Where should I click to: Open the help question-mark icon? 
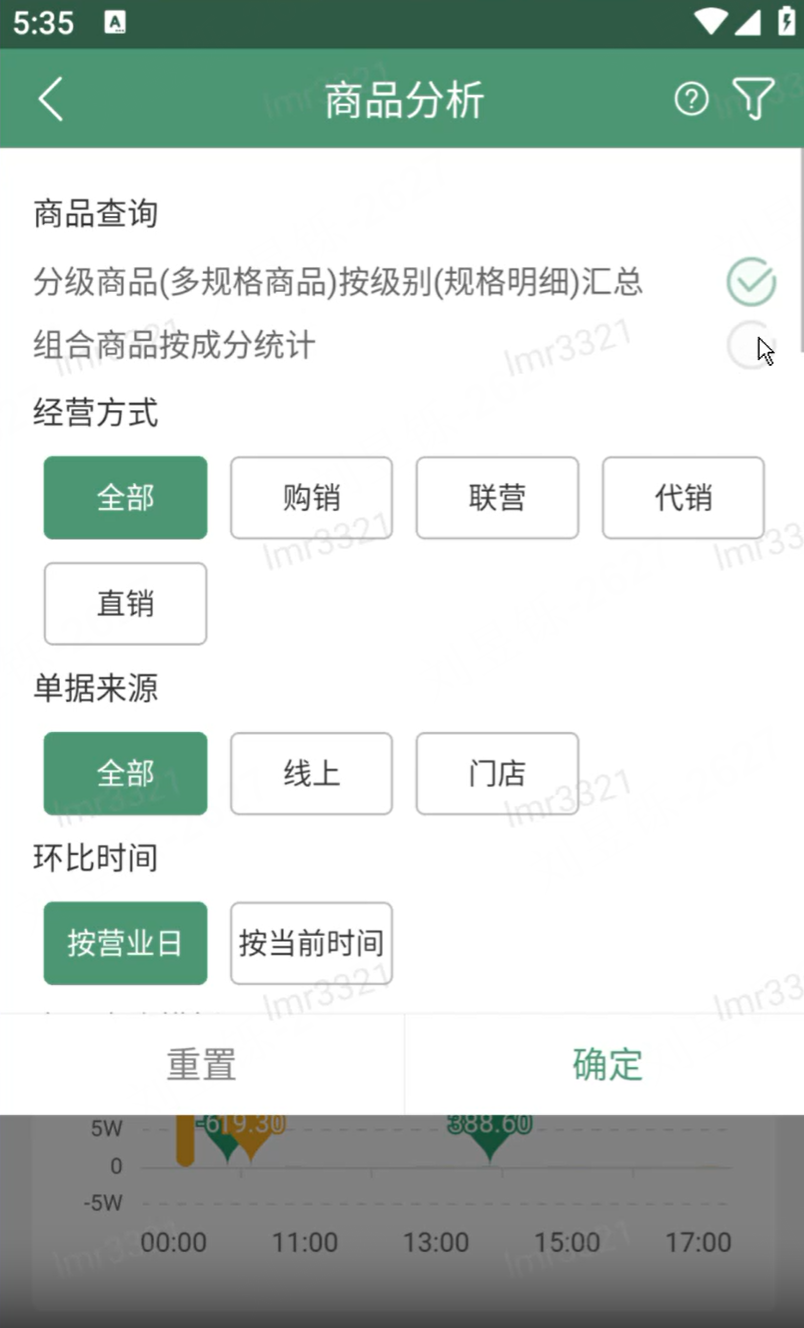691,99
